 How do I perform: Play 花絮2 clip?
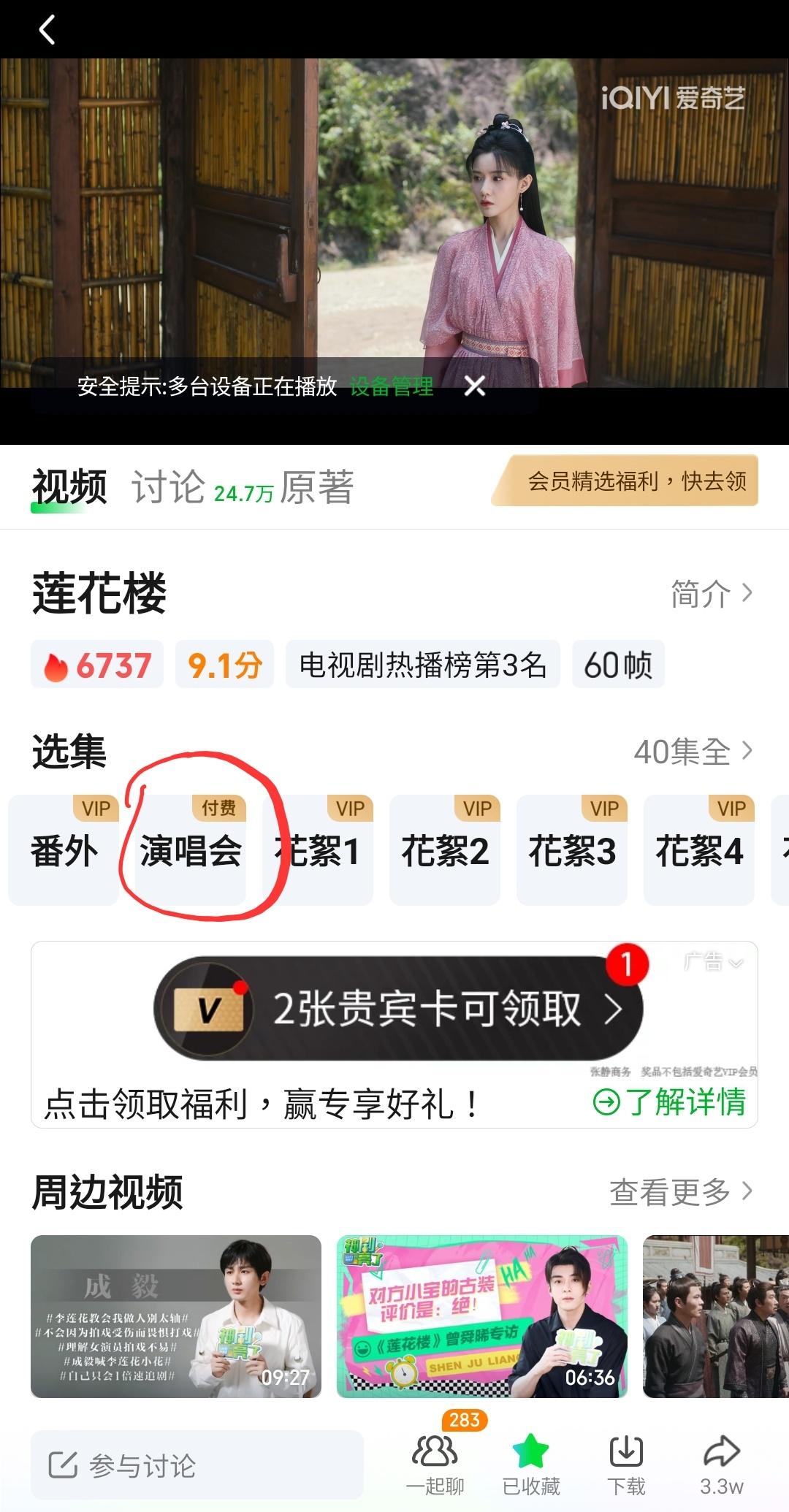point(445,851)
